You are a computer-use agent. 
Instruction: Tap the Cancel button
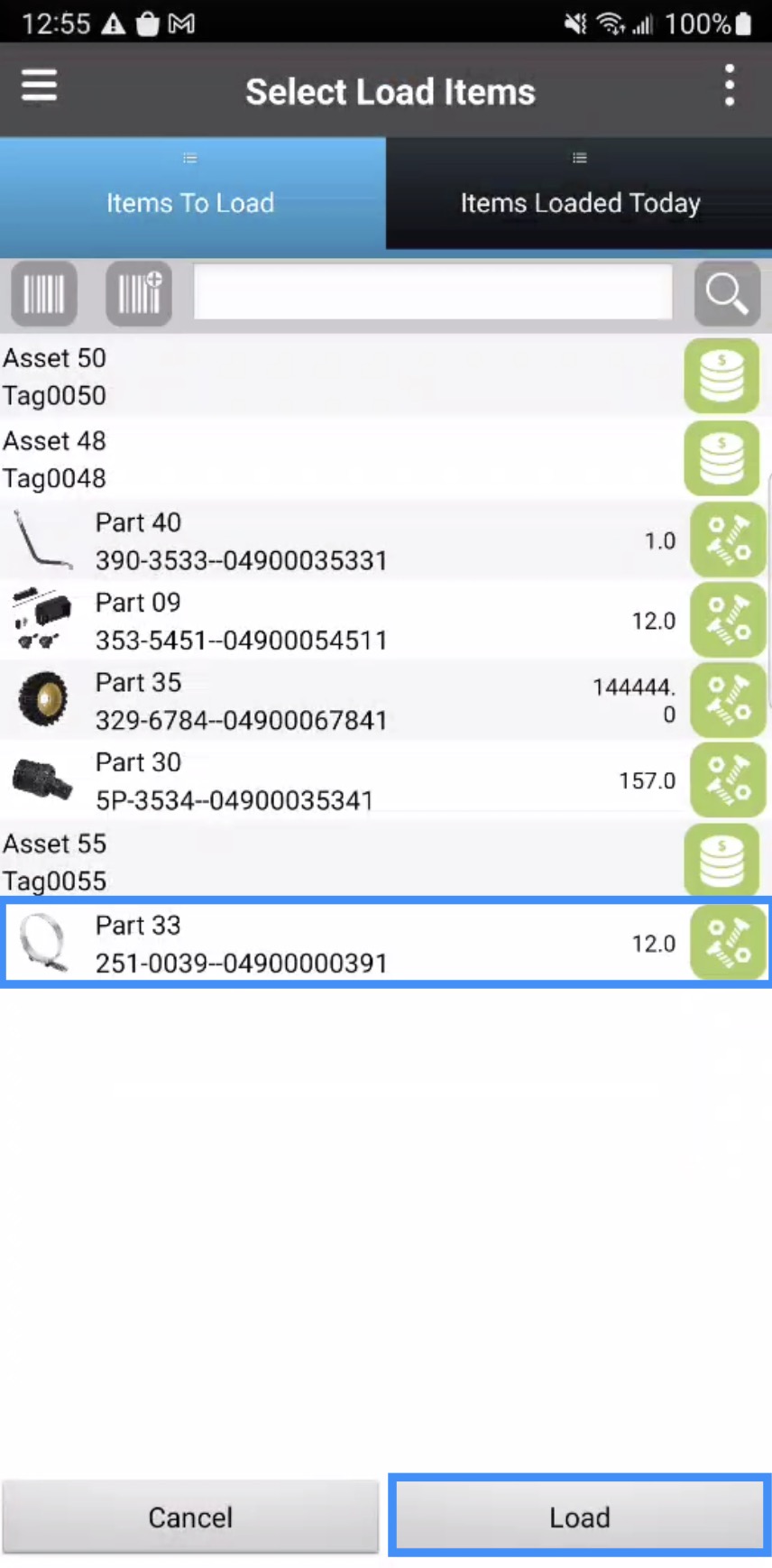point(190,1517)
